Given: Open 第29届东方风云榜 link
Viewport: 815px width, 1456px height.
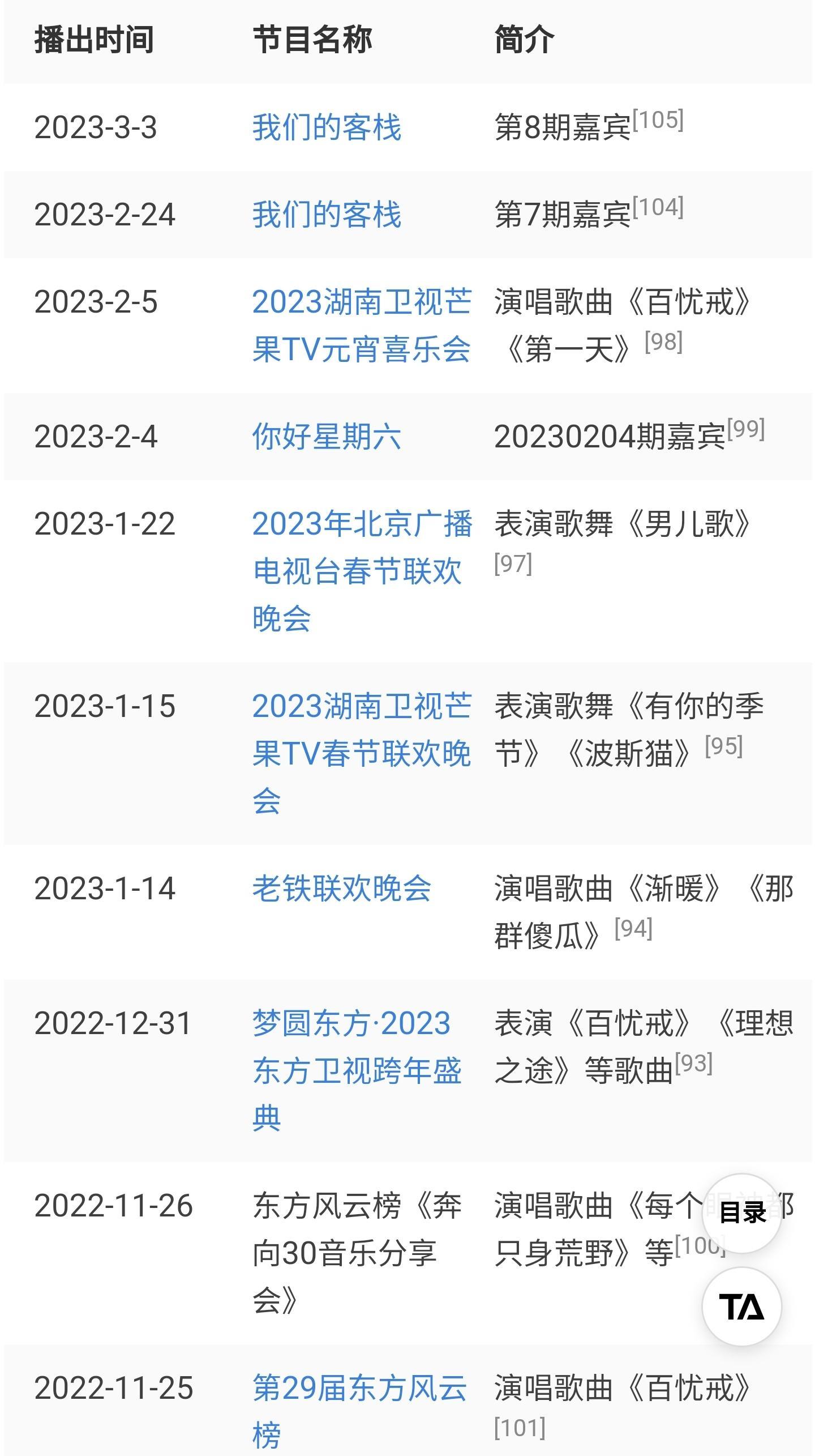Looking at the screenshot, I should 359,1411.
